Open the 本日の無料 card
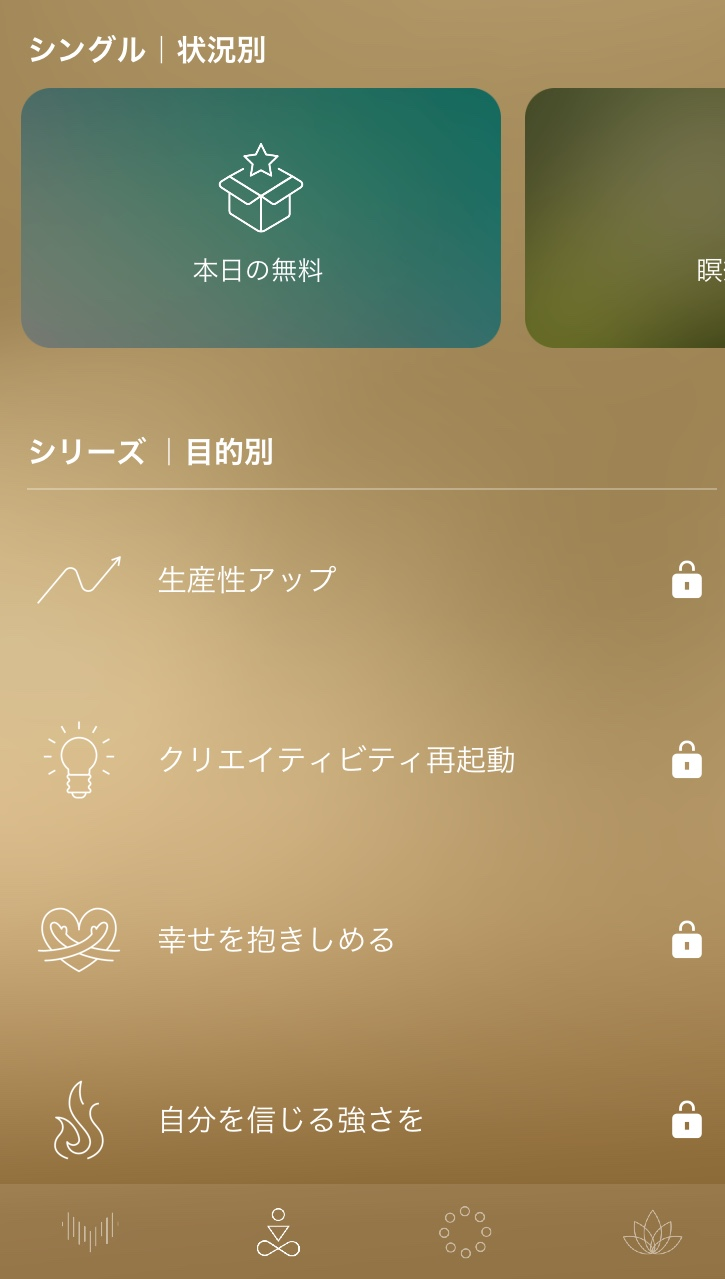725x1279 pixels. pos(261,218)
